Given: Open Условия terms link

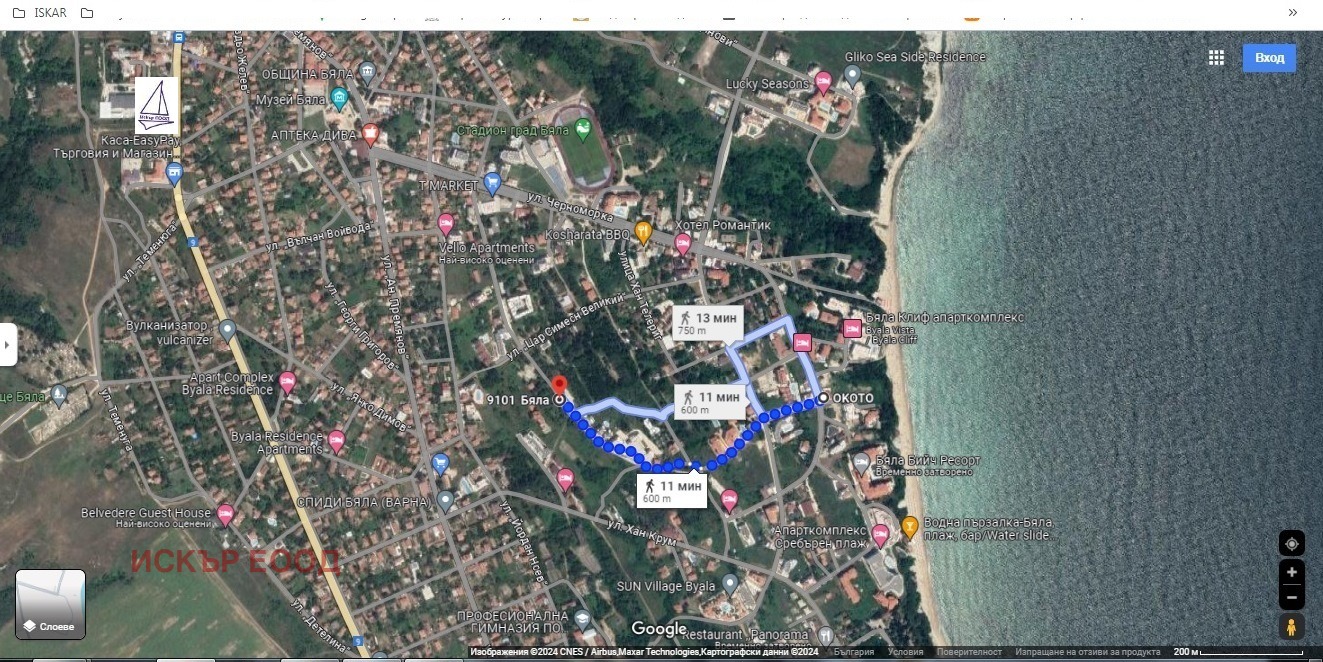Looking at the screenshot, I should 905,652.
